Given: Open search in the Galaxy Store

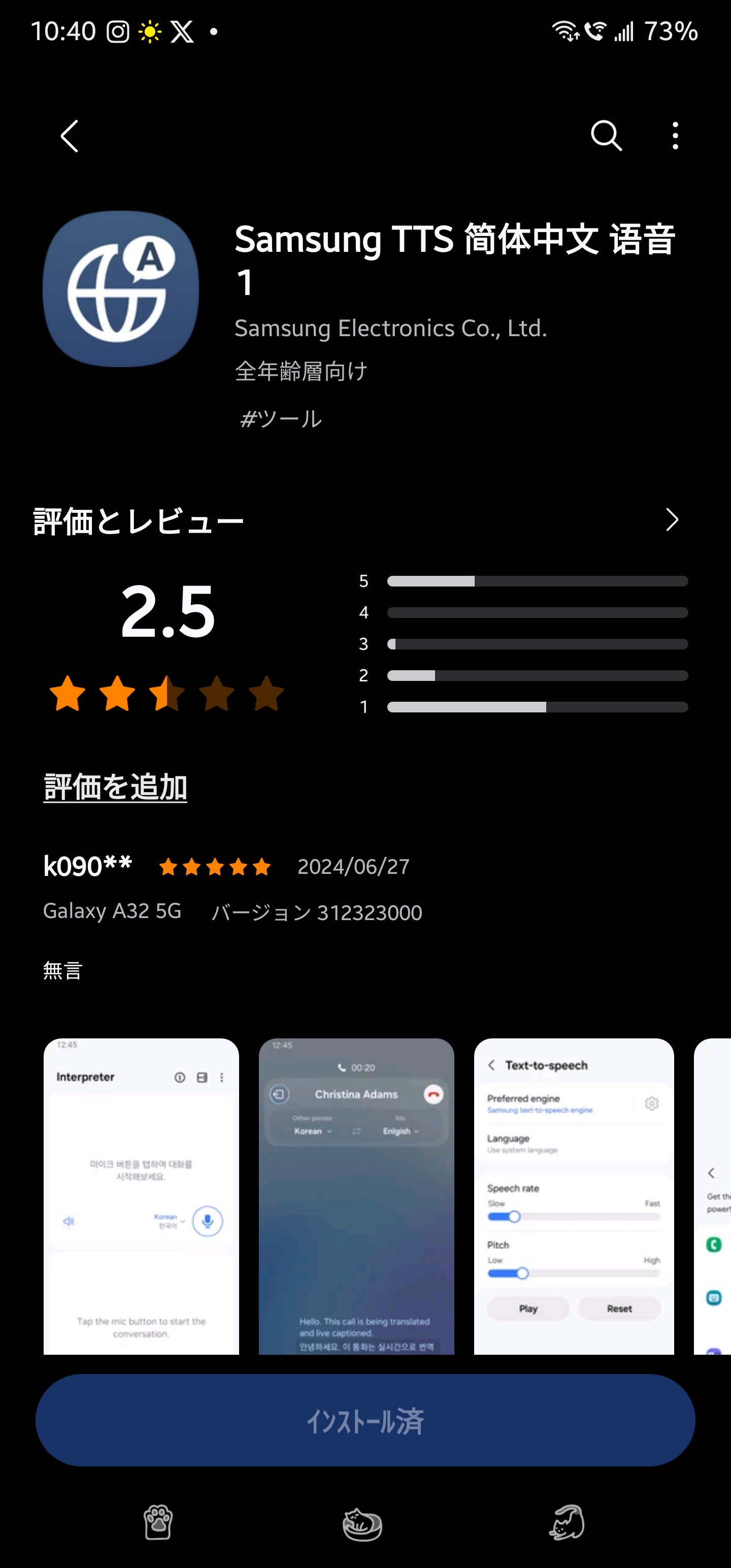Looking at the screenshot, I should tap(606, 135).
